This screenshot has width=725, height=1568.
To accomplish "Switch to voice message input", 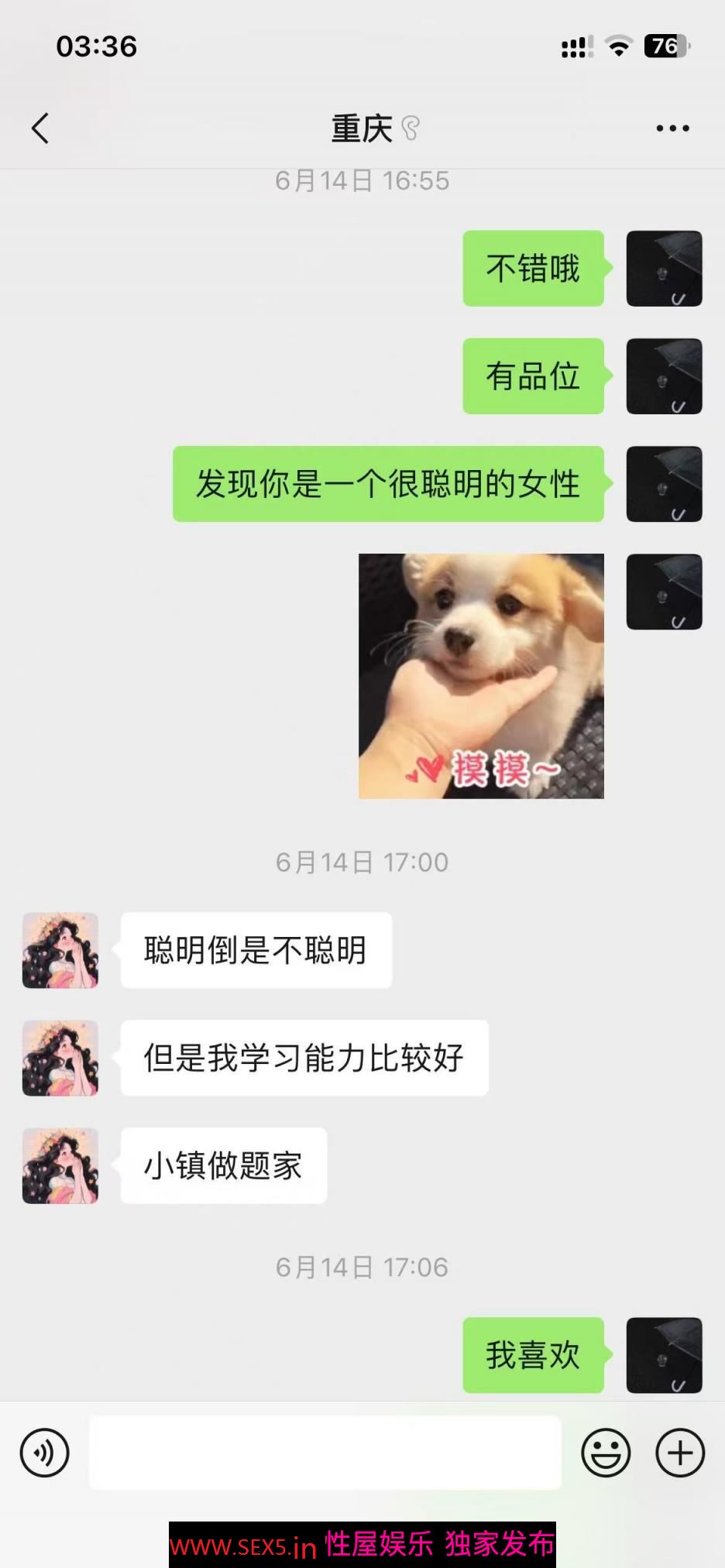I will coord(45,1453).
